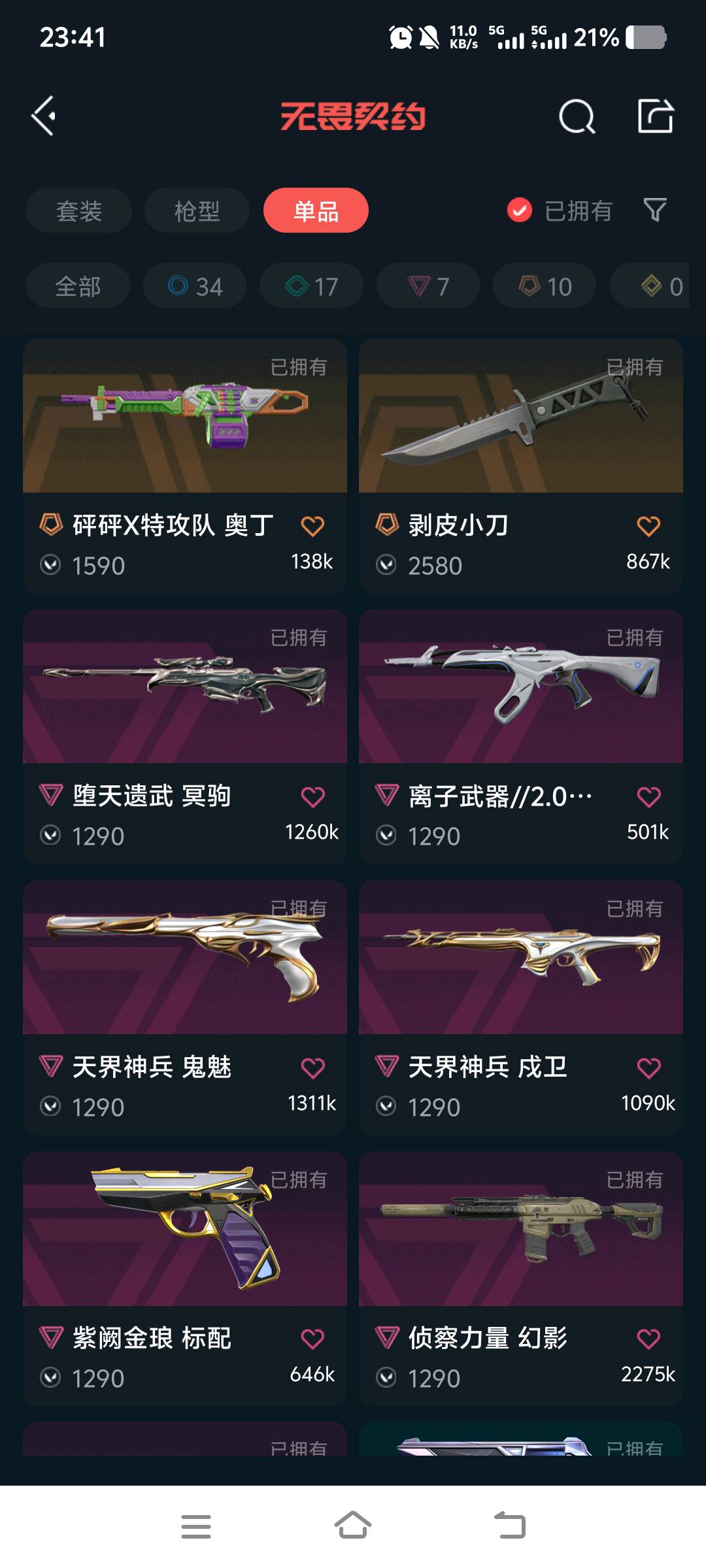This screenshot has width=706, height=1568.
Task: Share this page via the share icon
Action: 655,116
